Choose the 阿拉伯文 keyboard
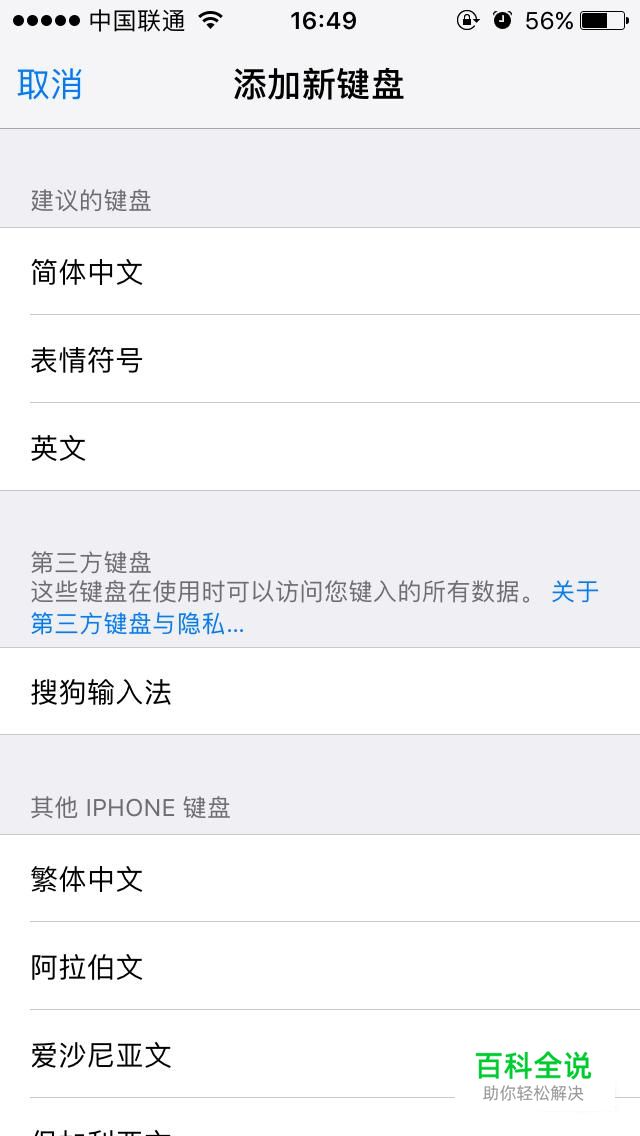 pos(320,966)
